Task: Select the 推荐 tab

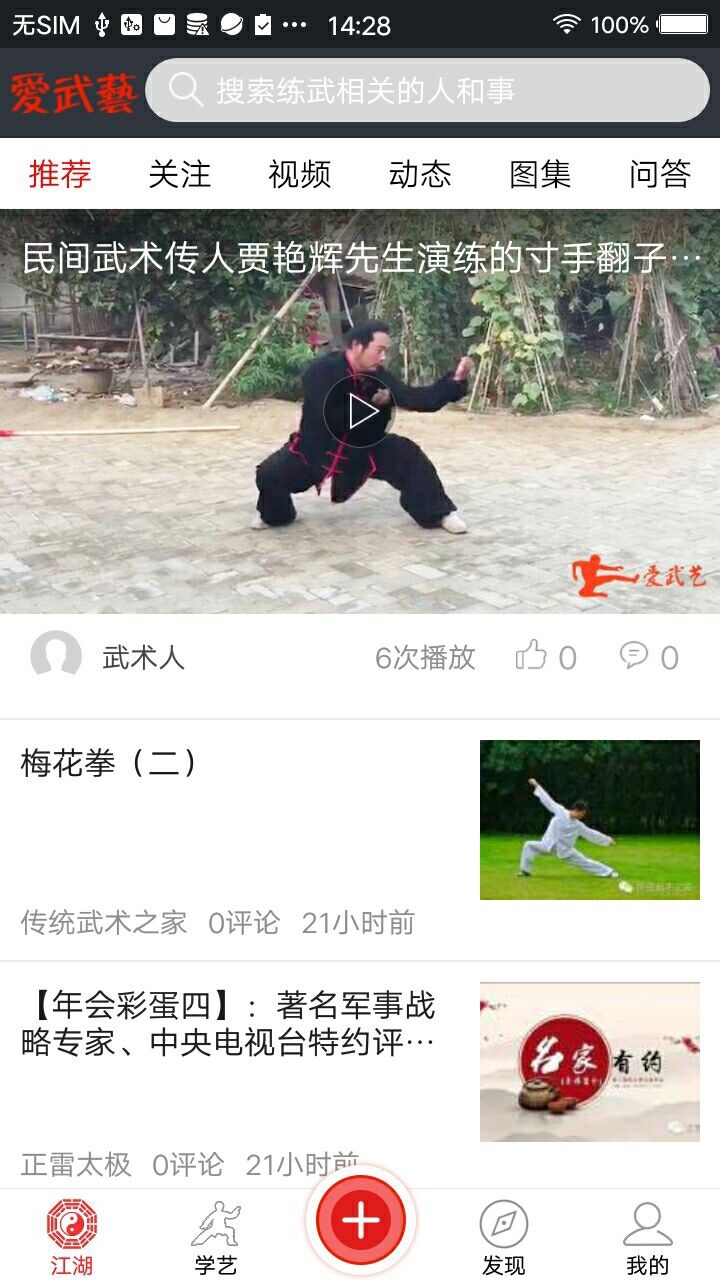Action: tap(60, 174)
